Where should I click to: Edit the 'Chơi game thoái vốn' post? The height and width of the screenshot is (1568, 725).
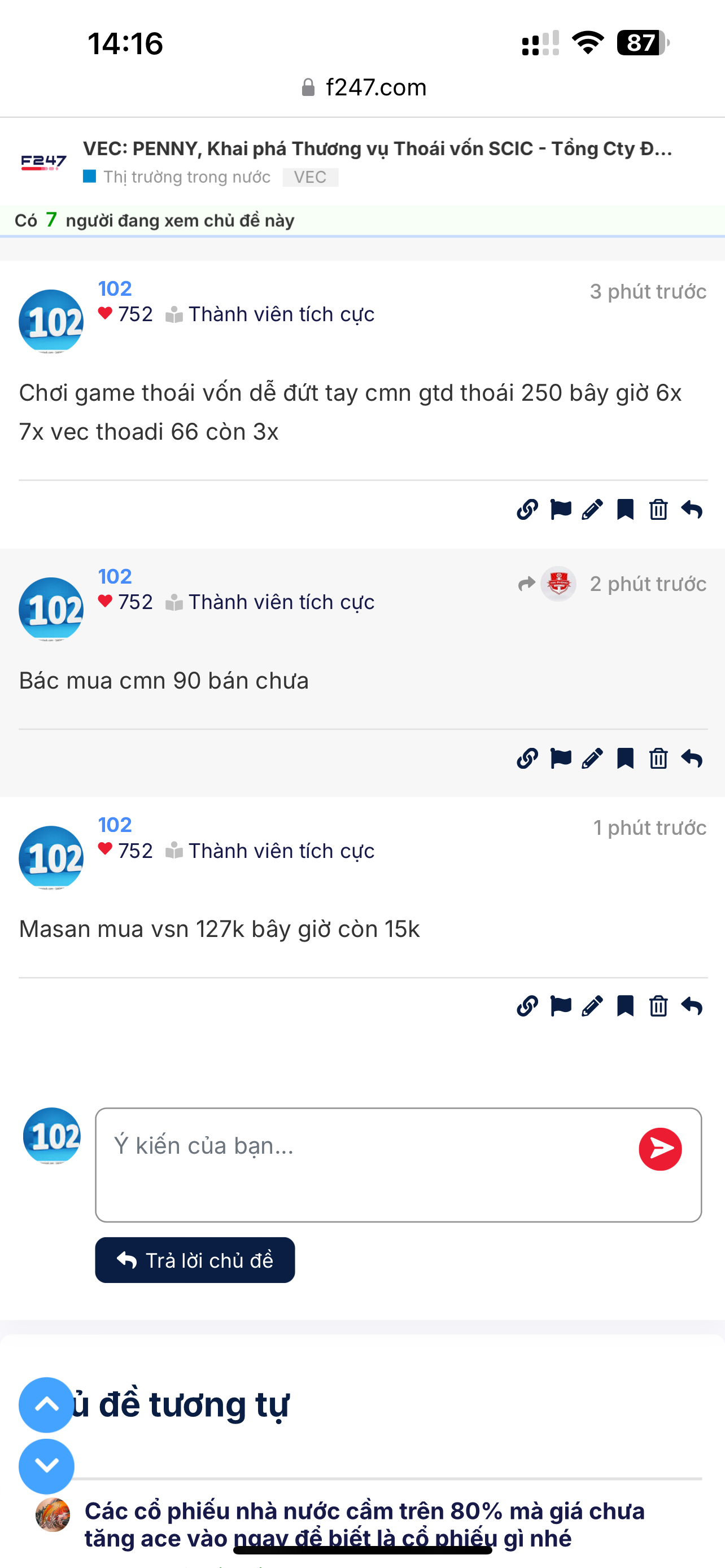(592, 509)
